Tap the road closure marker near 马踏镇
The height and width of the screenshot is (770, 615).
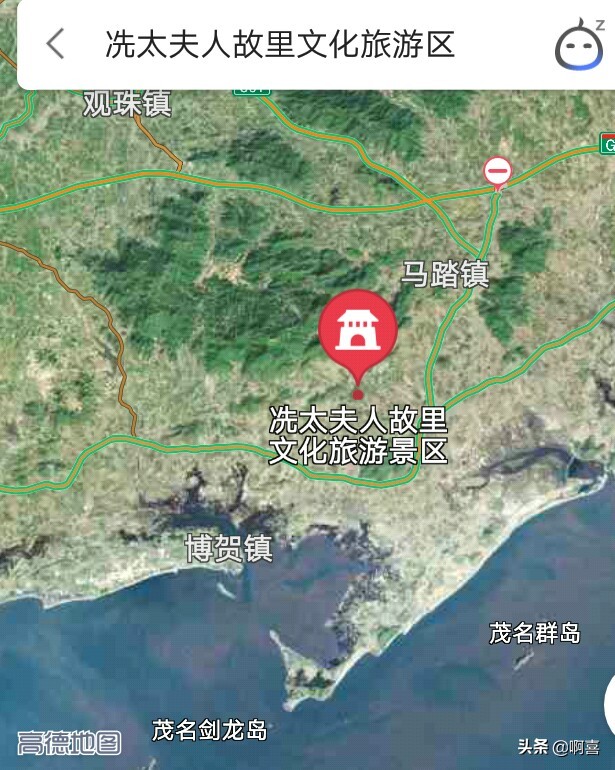(497, 171)
